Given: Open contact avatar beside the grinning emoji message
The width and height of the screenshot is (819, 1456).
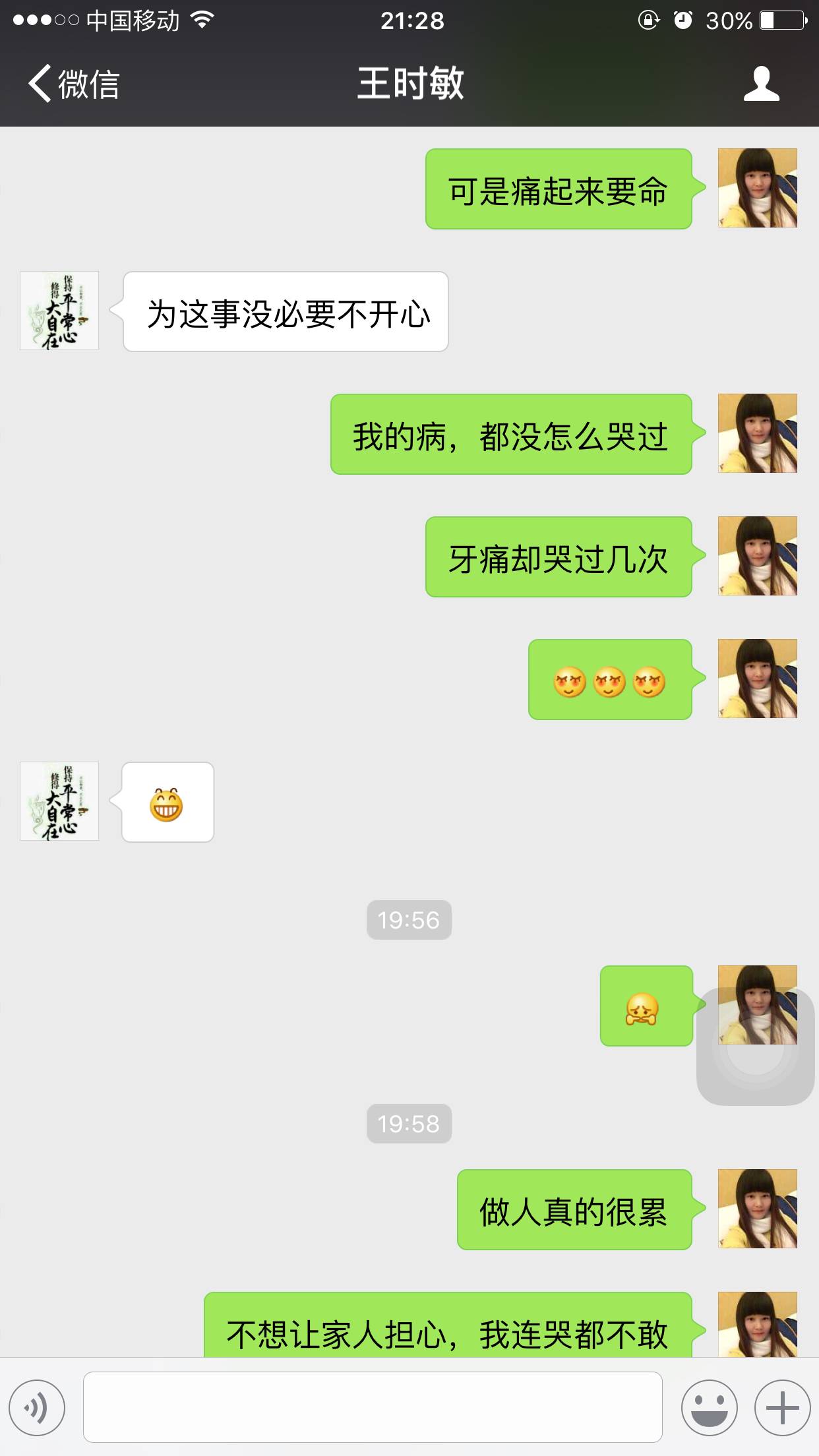Looking at the screenshot, I should coord(59,801).
